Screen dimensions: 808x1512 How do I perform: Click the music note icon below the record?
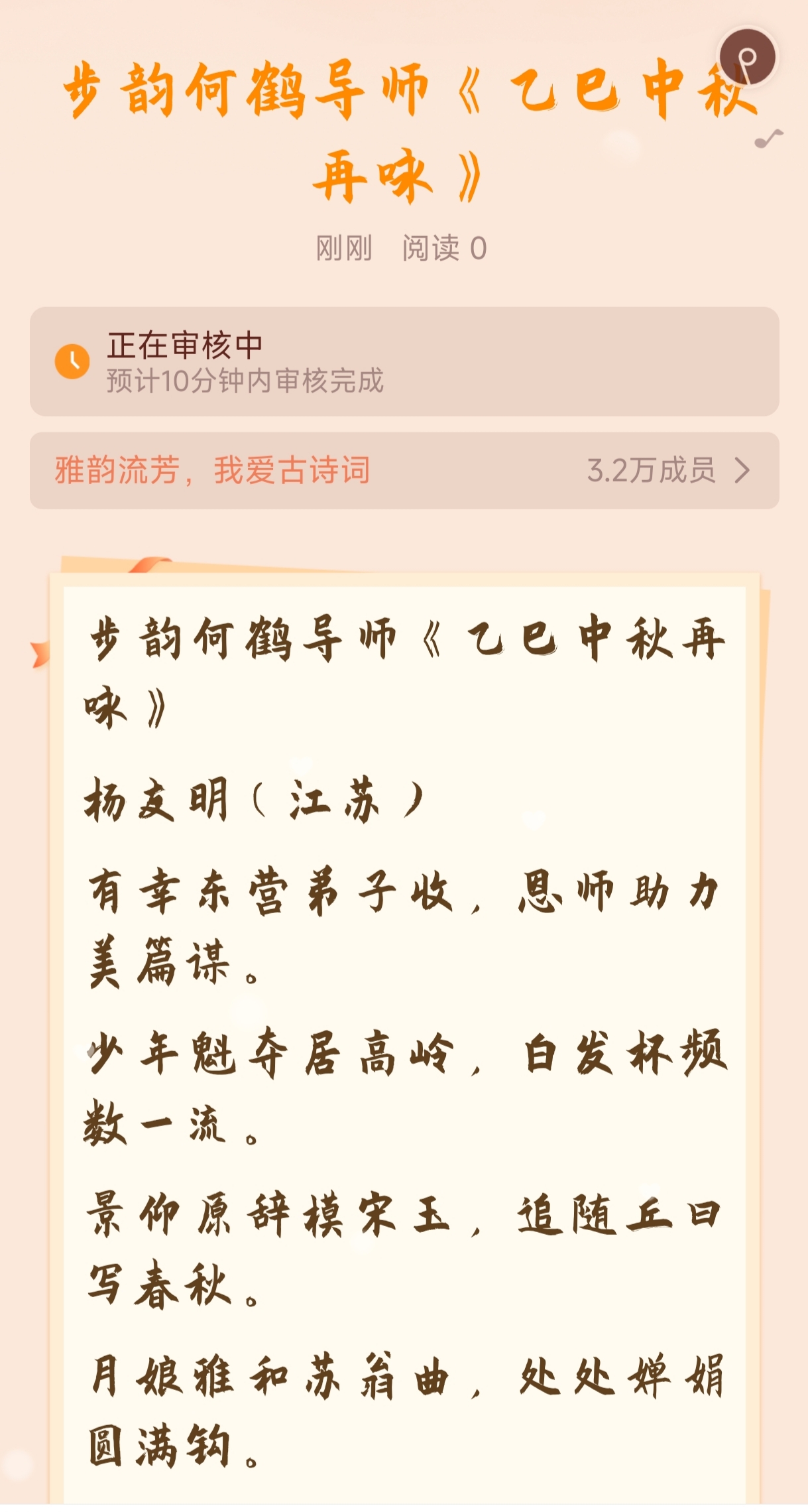[769, 139]
